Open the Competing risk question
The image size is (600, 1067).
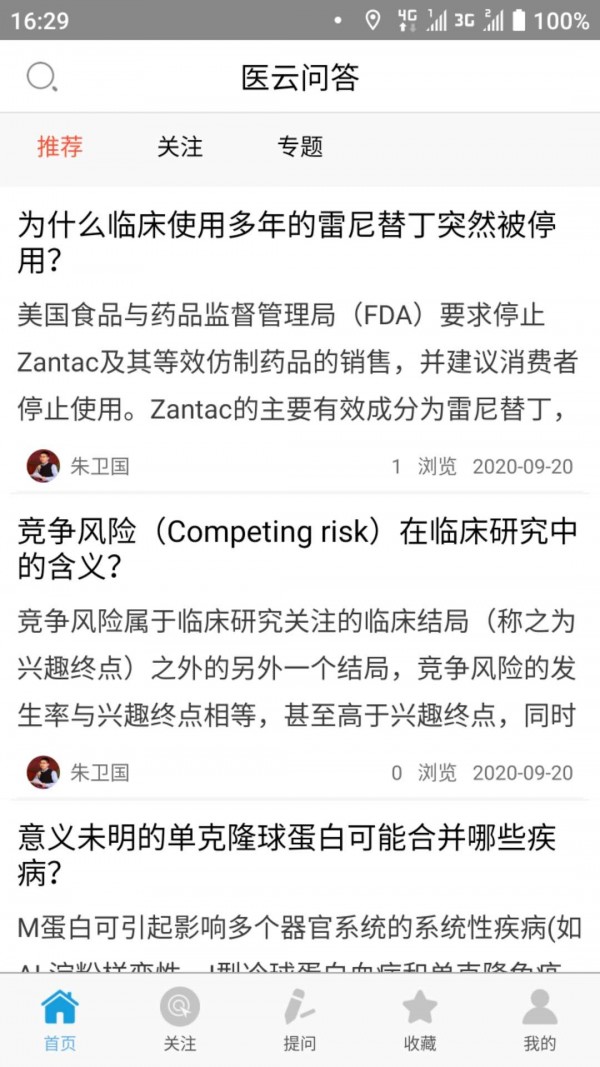click(x=298, y=548)
